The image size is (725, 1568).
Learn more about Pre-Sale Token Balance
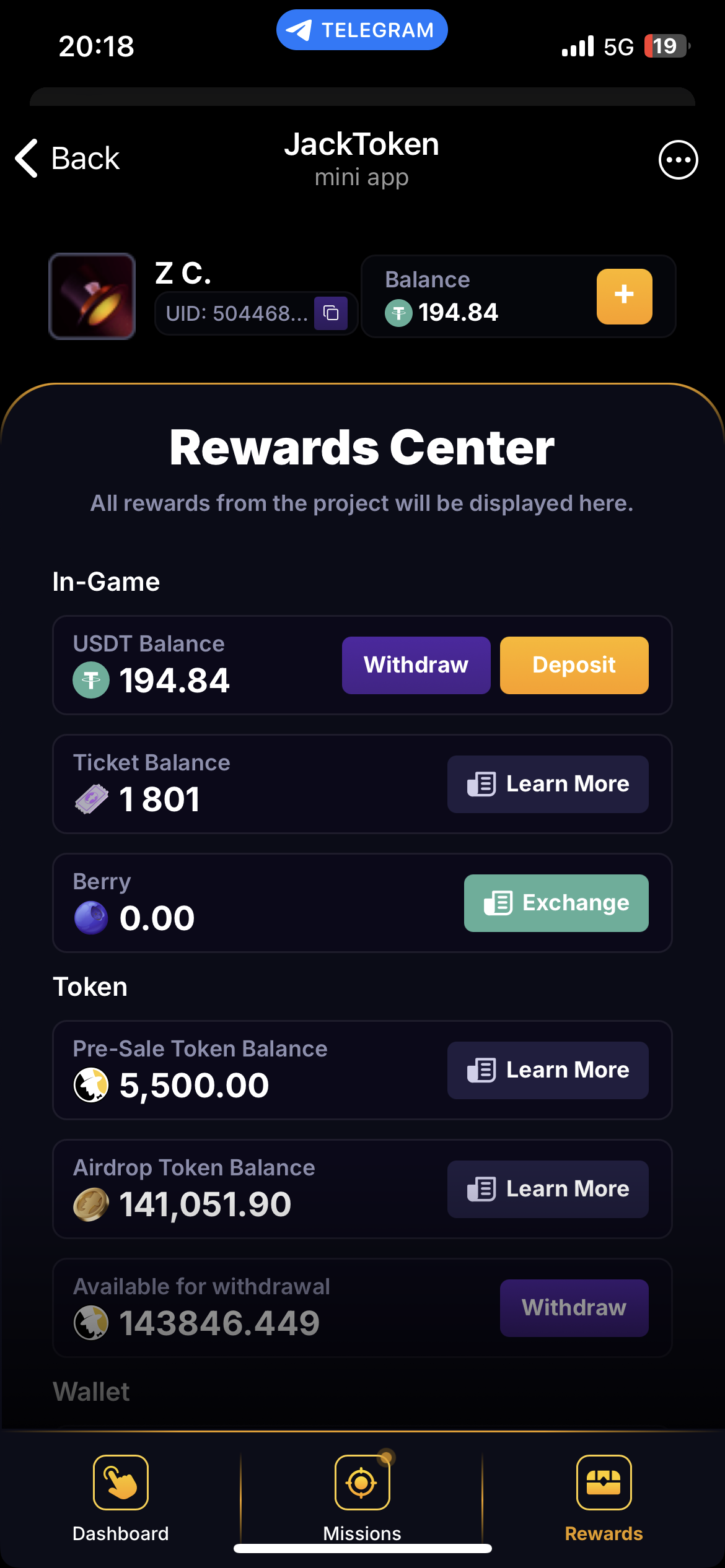coord(548,1070)
